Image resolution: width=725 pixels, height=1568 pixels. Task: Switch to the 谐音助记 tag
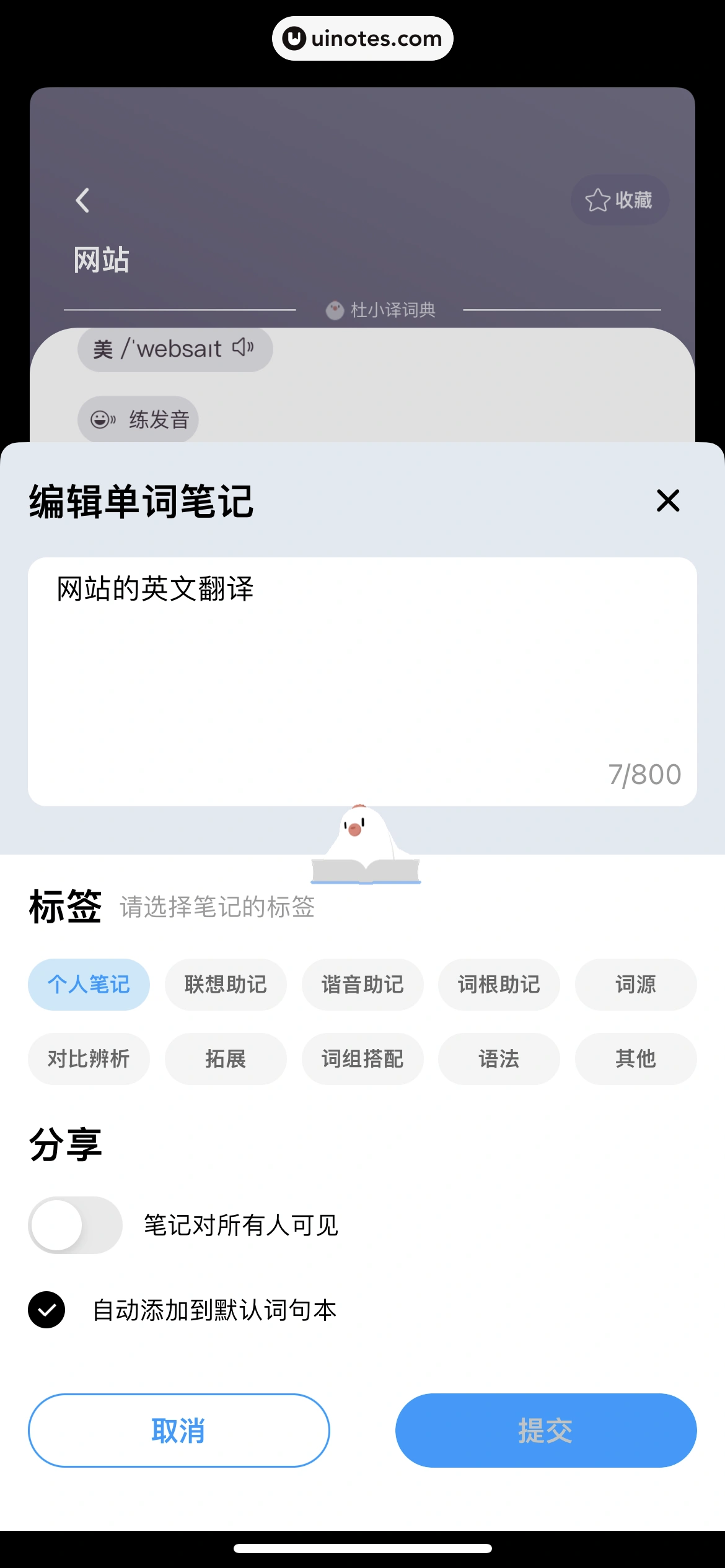tap(362, 985)
